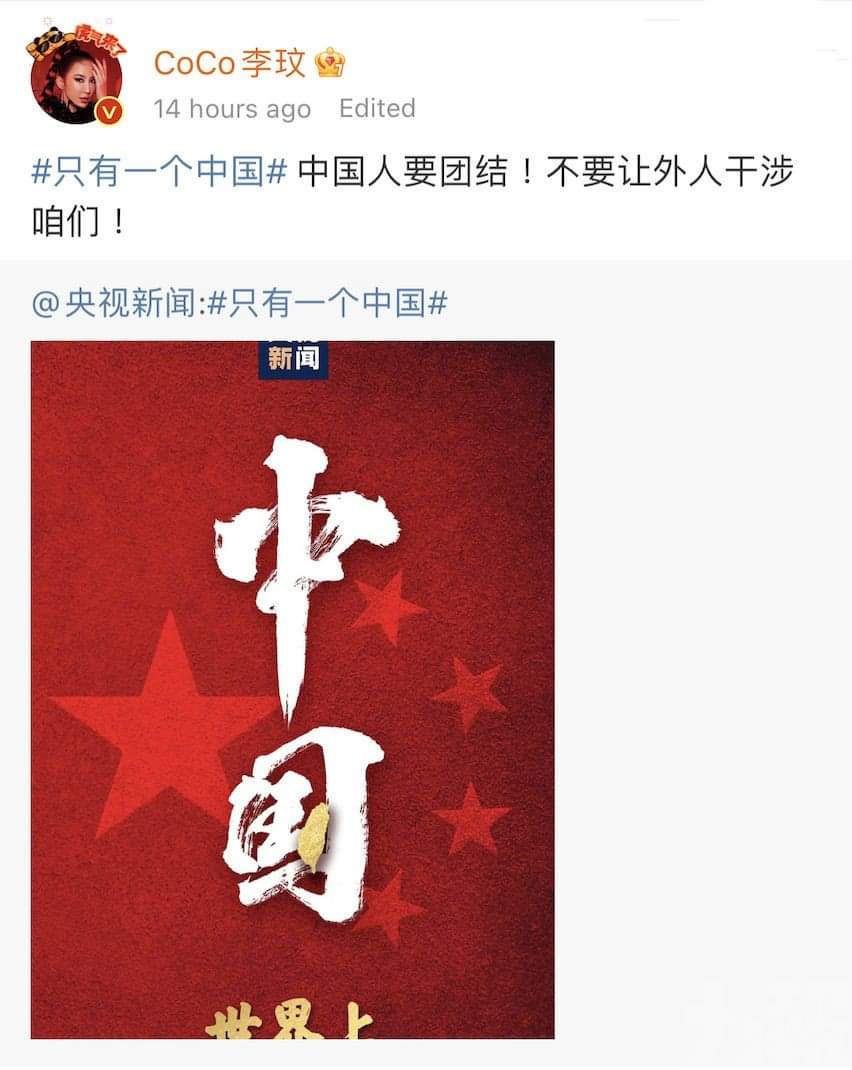View the reposted red 中国 poster image
The image size is (852, 1070).
[x=292, y=688]
